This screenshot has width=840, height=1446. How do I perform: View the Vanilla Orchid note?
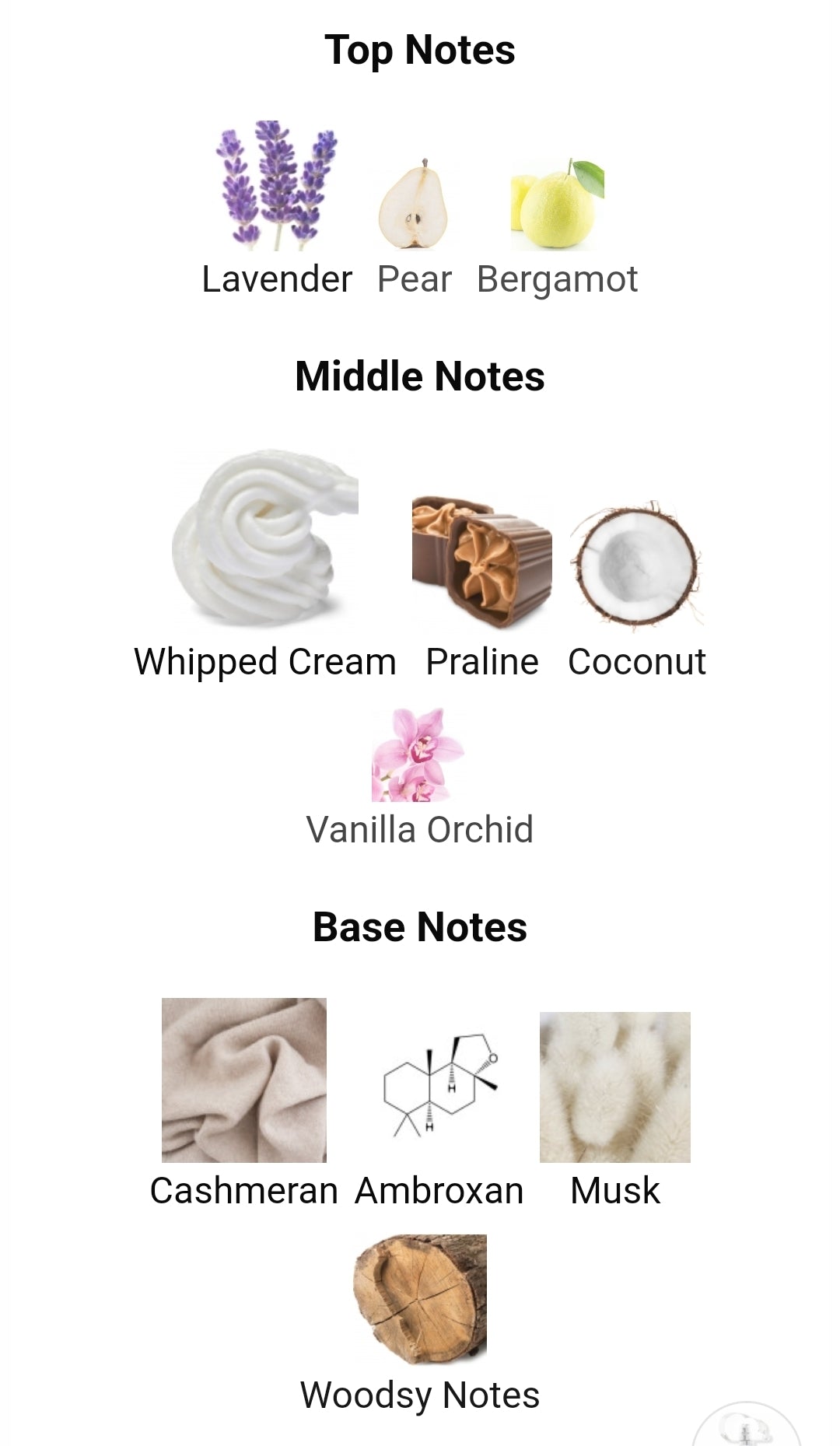[x=418, y=755]
